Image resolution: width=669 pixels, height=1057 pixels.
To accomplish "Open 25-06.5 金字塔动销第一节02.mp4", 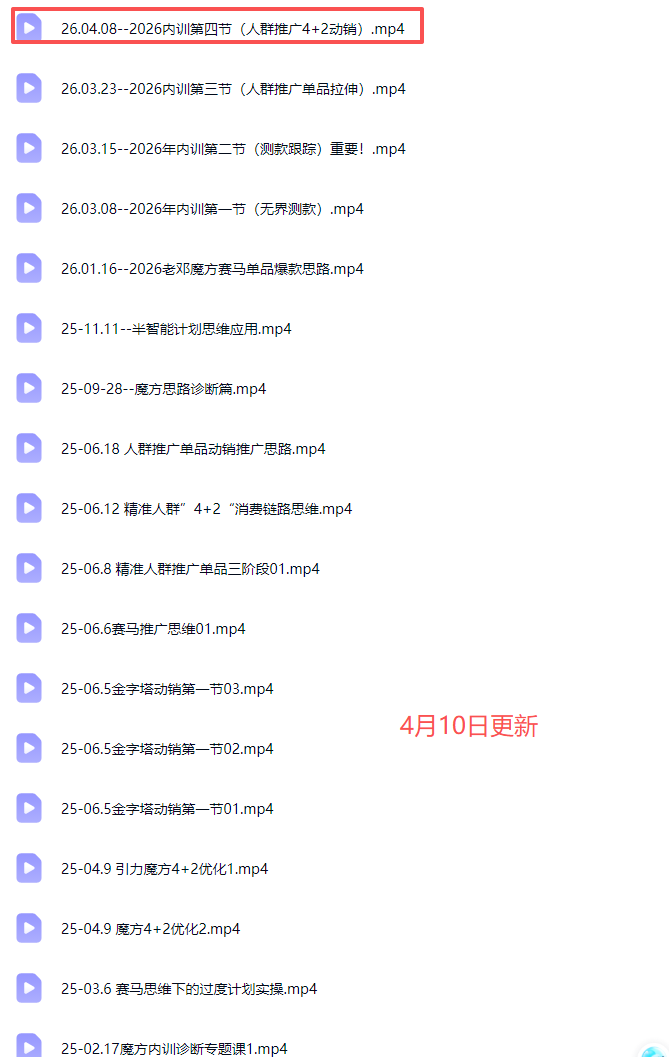I will point(166,749).
